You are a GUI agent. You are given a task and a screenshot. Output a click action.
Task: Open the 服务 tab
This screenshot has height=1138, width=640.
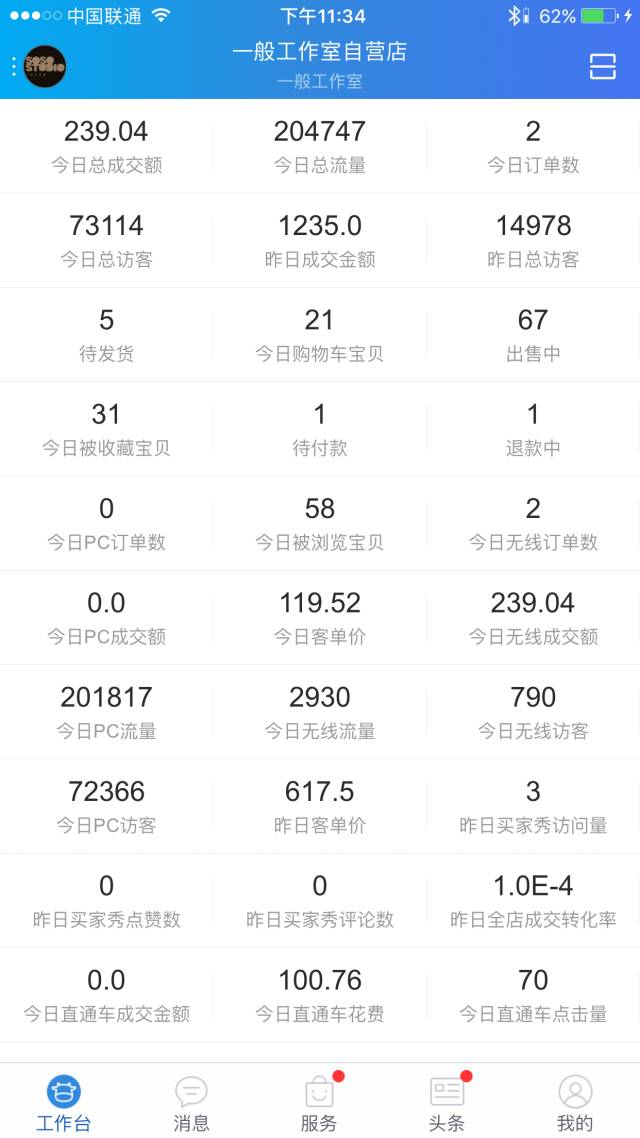[319, 1102]
